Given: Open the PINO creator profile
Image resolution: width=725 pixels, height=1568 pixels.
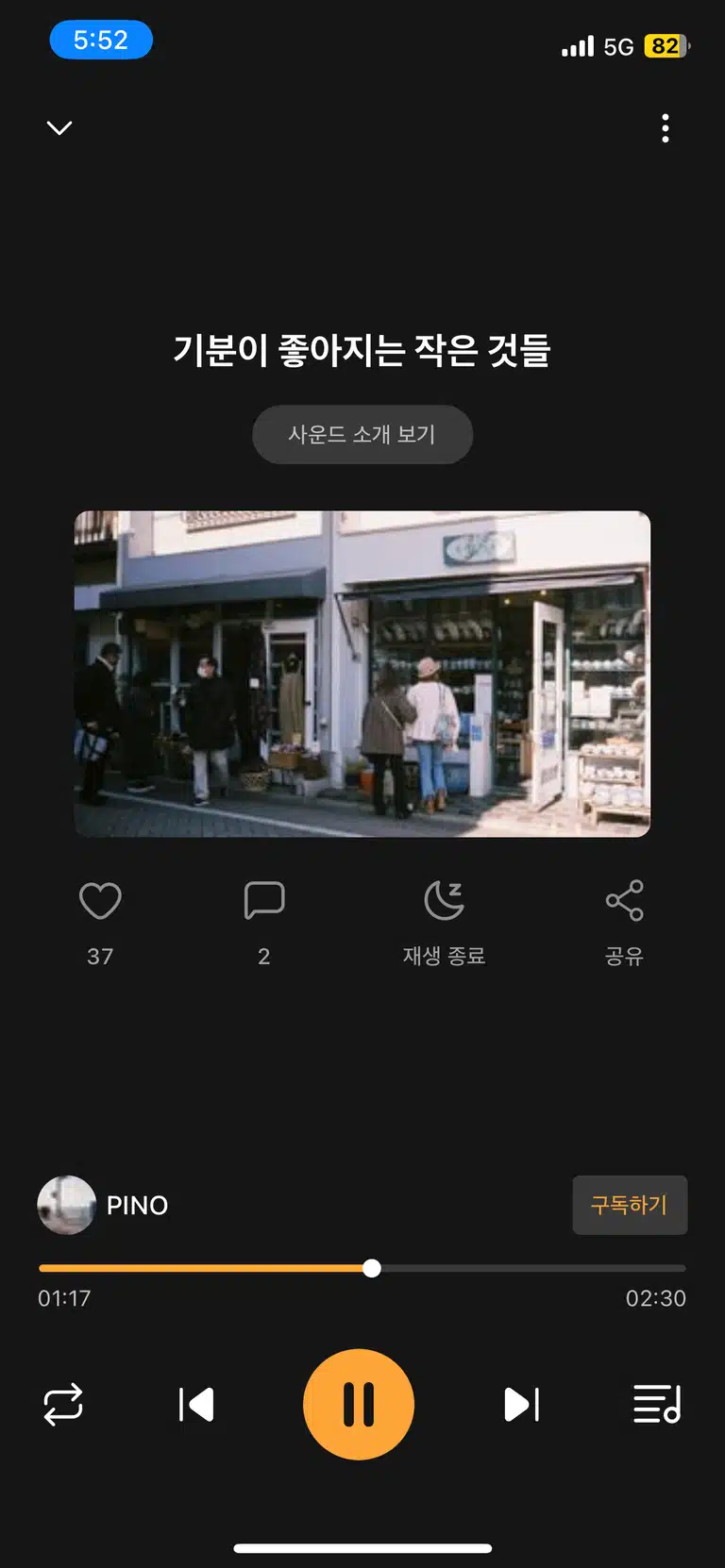Looking at the screenshot, I should tap(103, 1205).
